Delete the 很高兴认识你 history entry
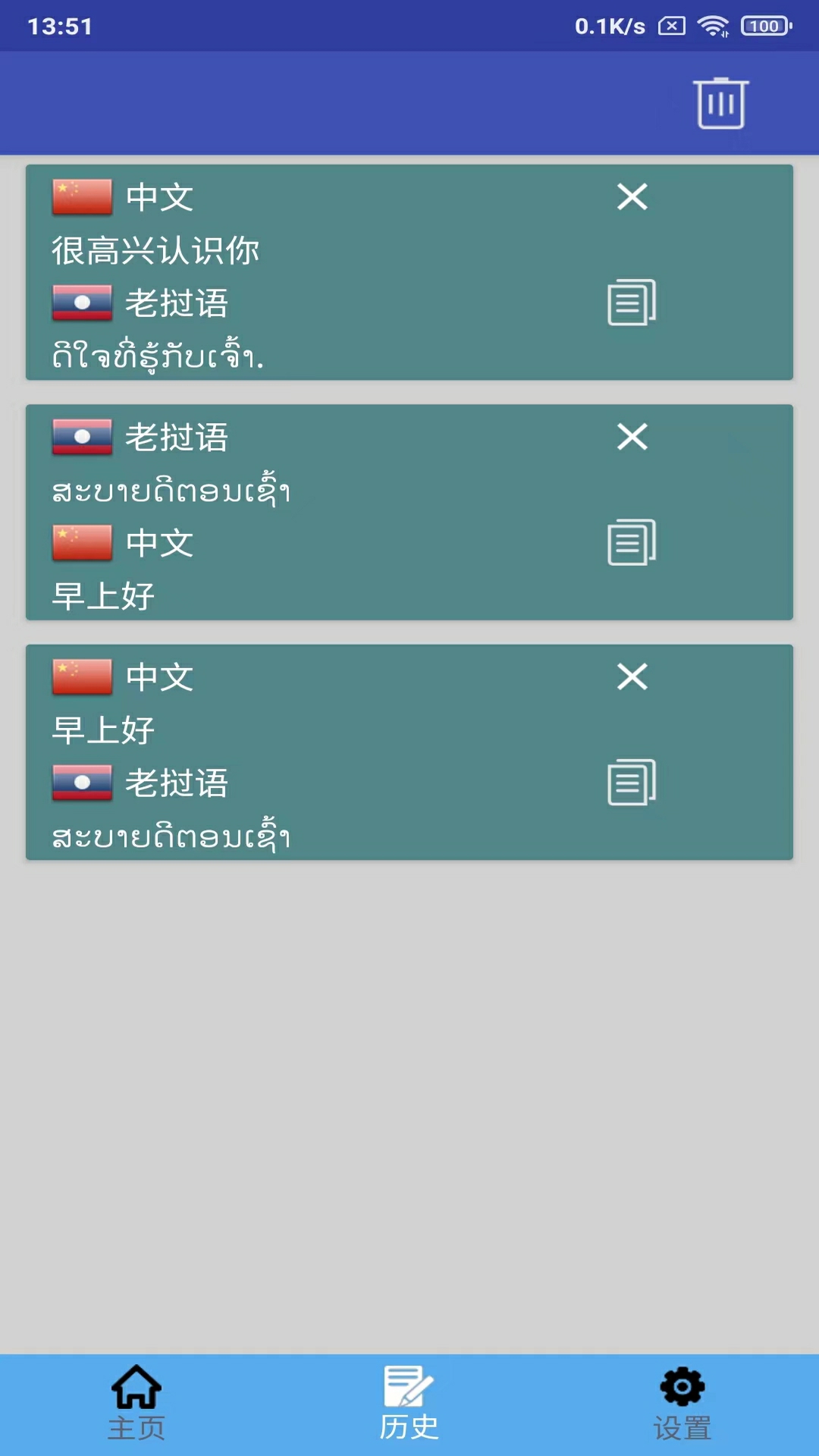Image resolution: width=819 pixels, height=1456 pixels. tap(632, 196)
